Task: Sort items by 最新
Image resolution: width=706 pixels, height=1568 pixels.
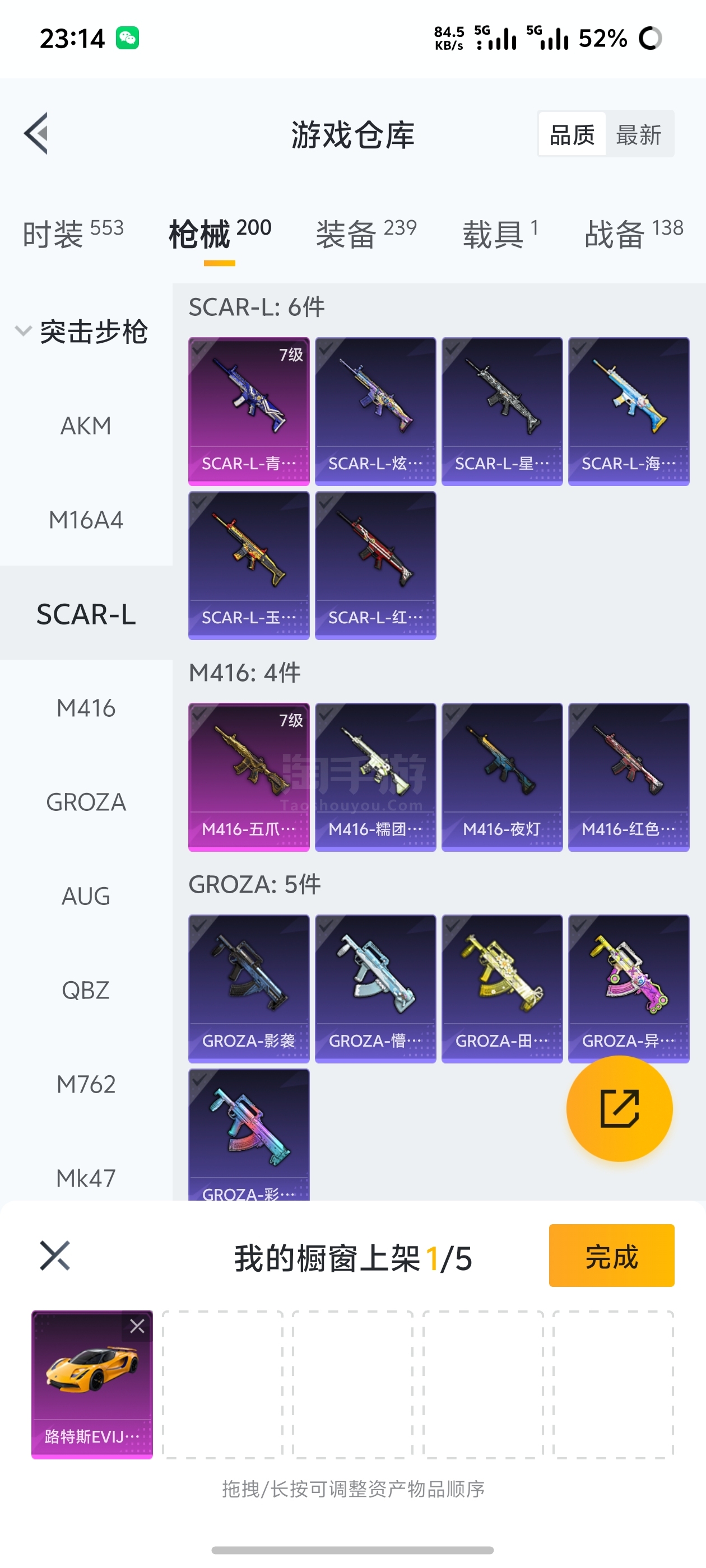Action: point(638,134)
